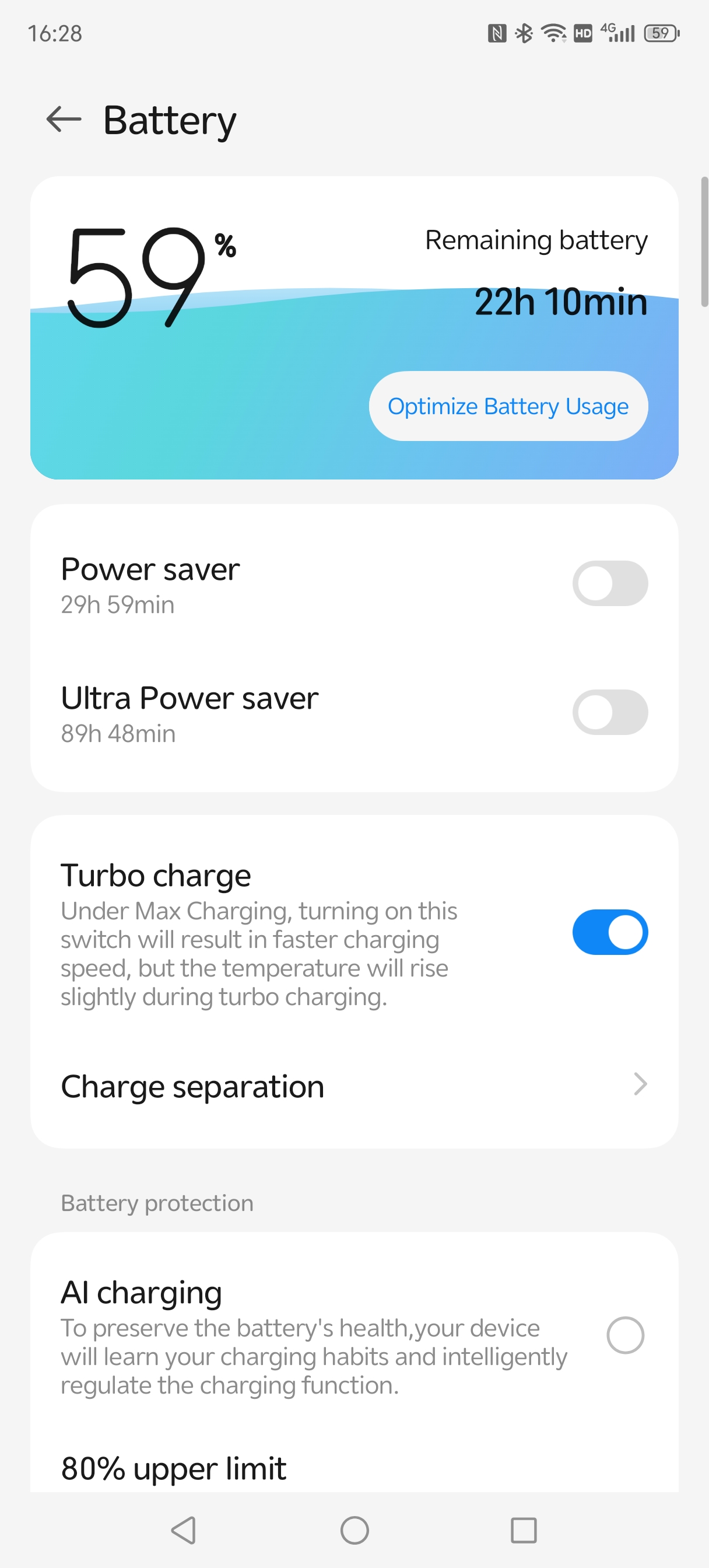Select the AI charging option
Screen dimensions: 709x1568
(x=625, y=1335)
